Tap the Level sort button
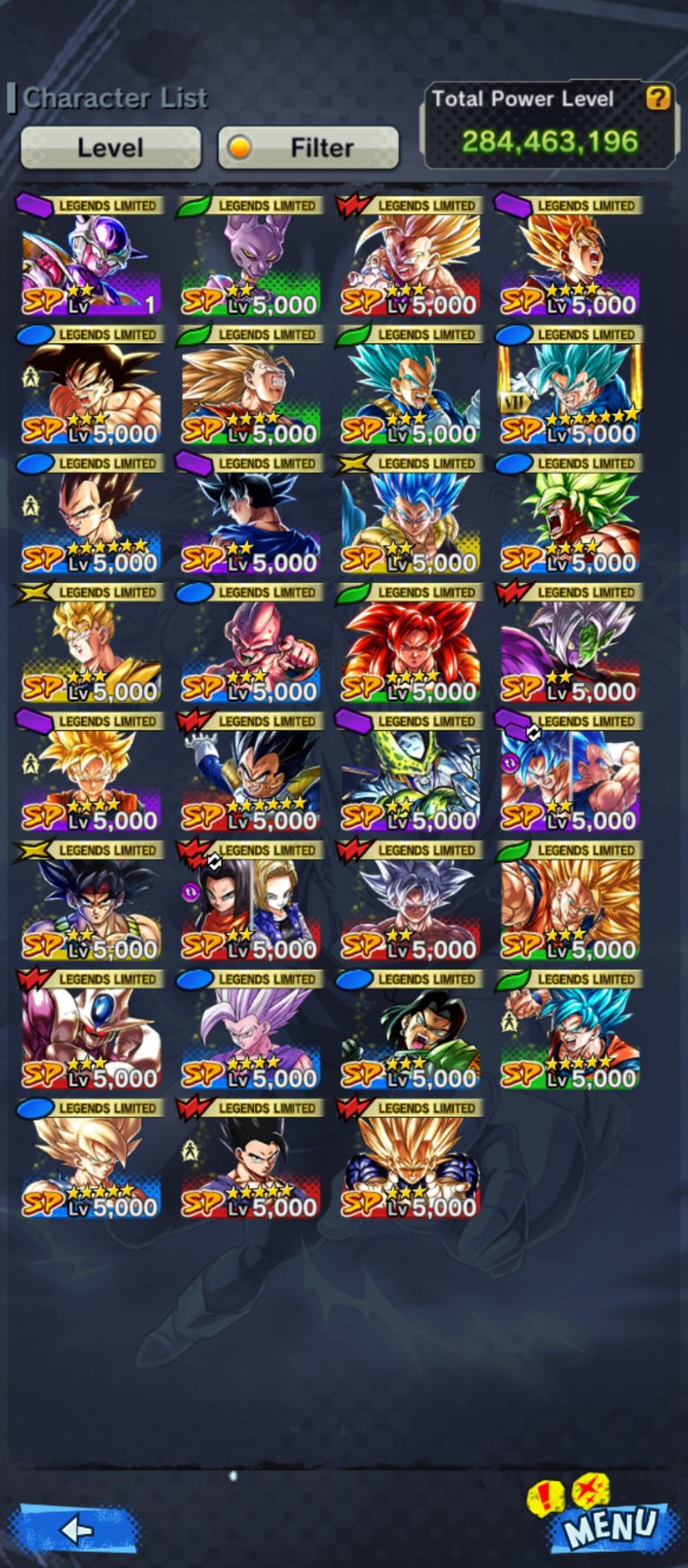 click(110, 148)
